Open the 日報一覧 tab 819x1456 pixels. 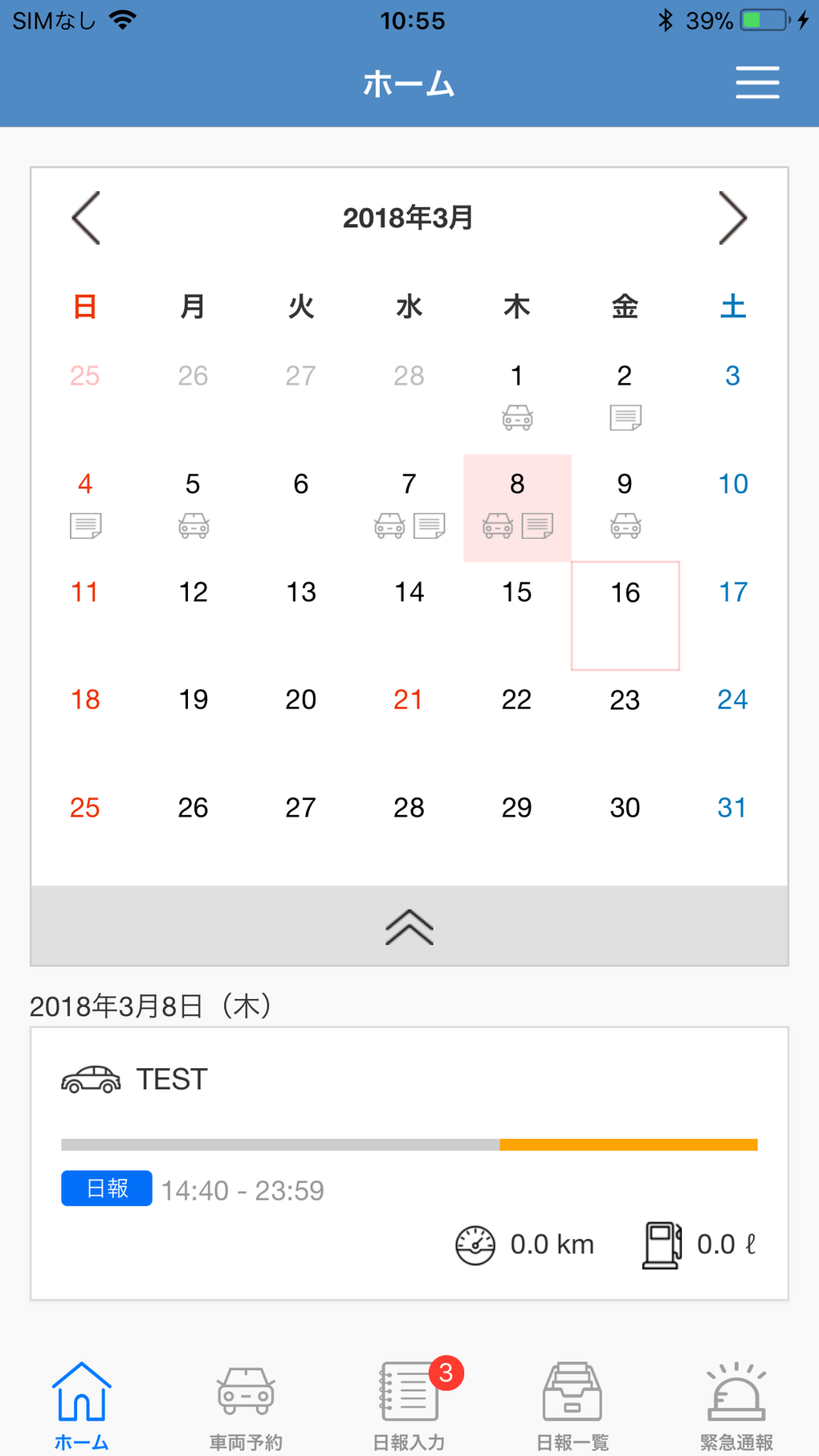(x=572, y=1406)
